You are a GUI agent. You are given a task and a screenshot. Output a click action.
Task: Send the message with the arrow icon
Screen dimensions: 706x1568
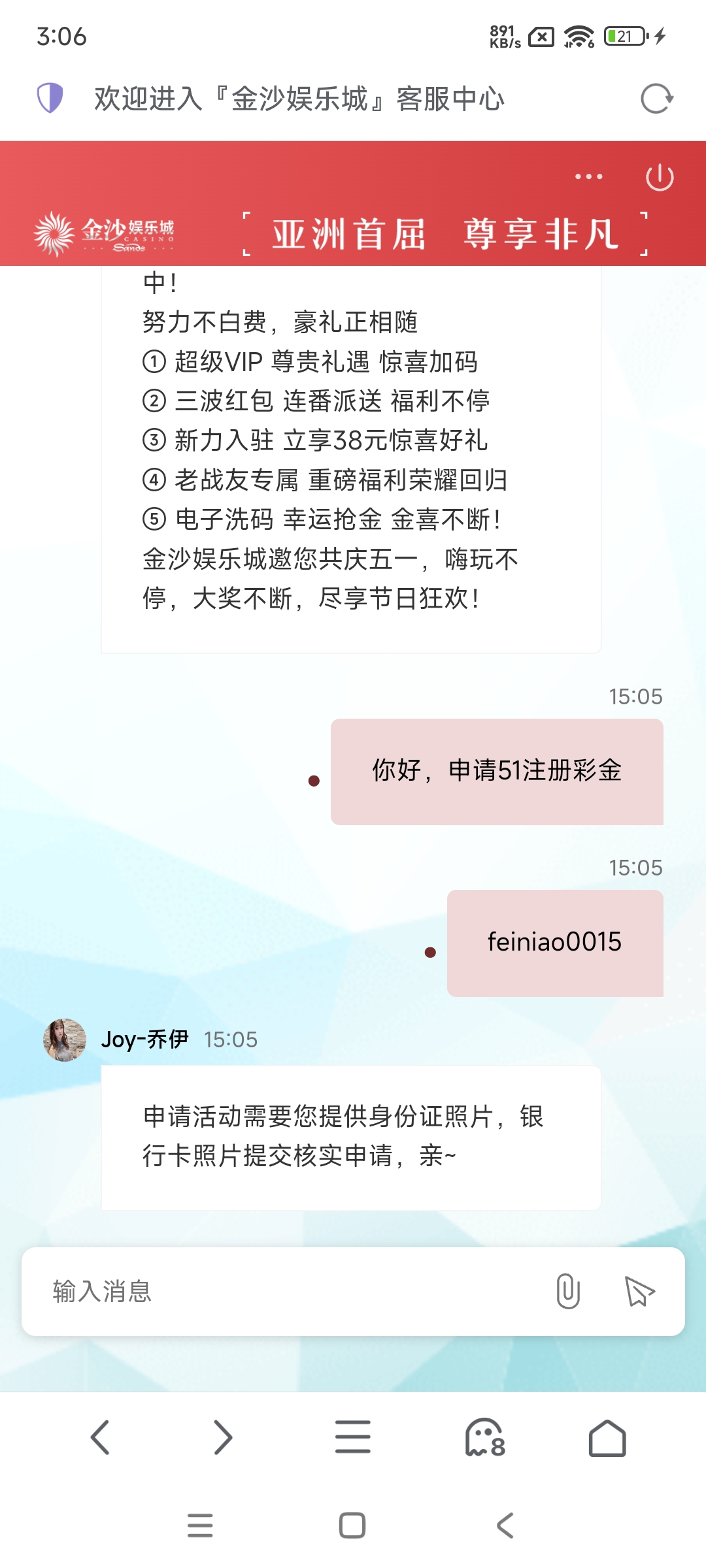click(639, 1292)
